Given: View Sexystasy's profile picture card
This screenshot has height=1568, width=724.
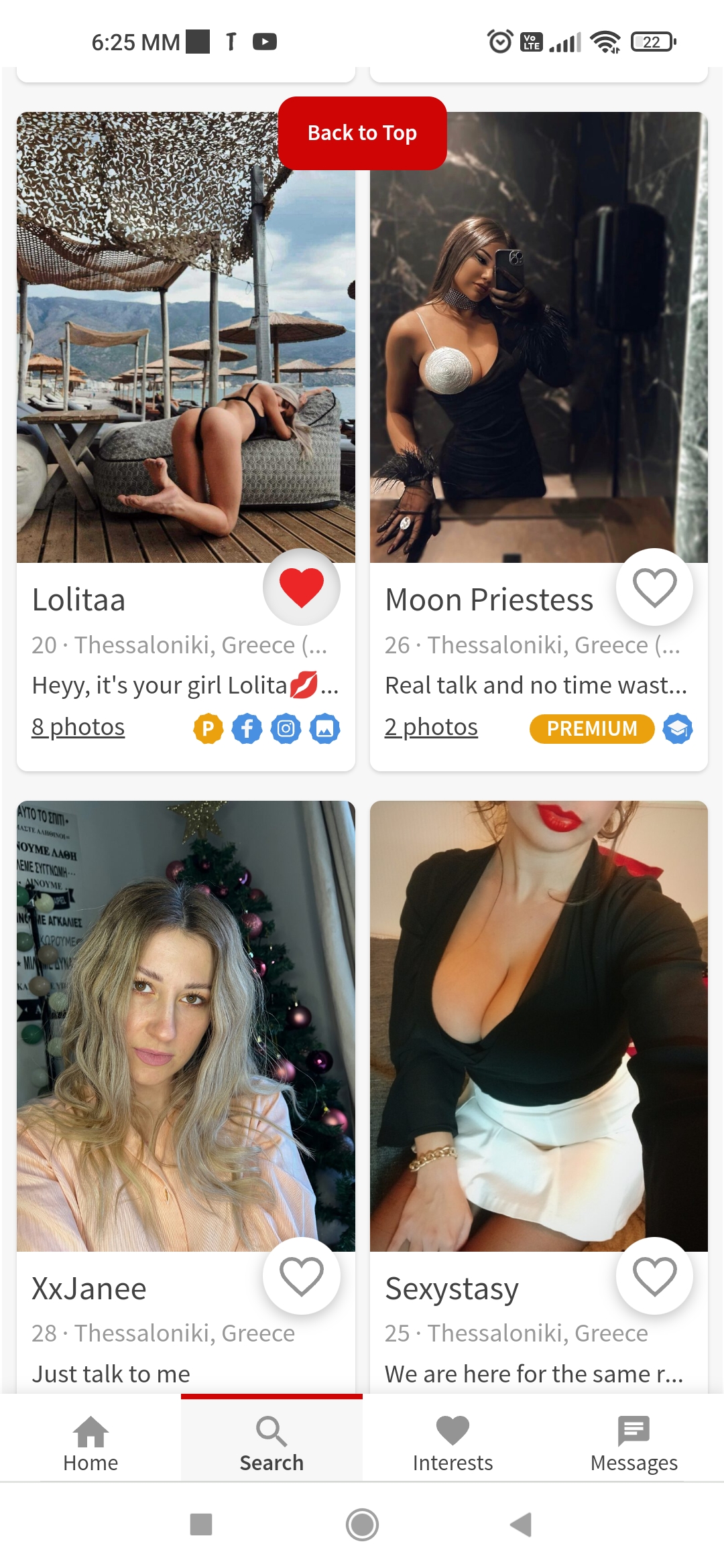Looking at the screenshot, I should pyautogui.click(x=539, y=1025).
